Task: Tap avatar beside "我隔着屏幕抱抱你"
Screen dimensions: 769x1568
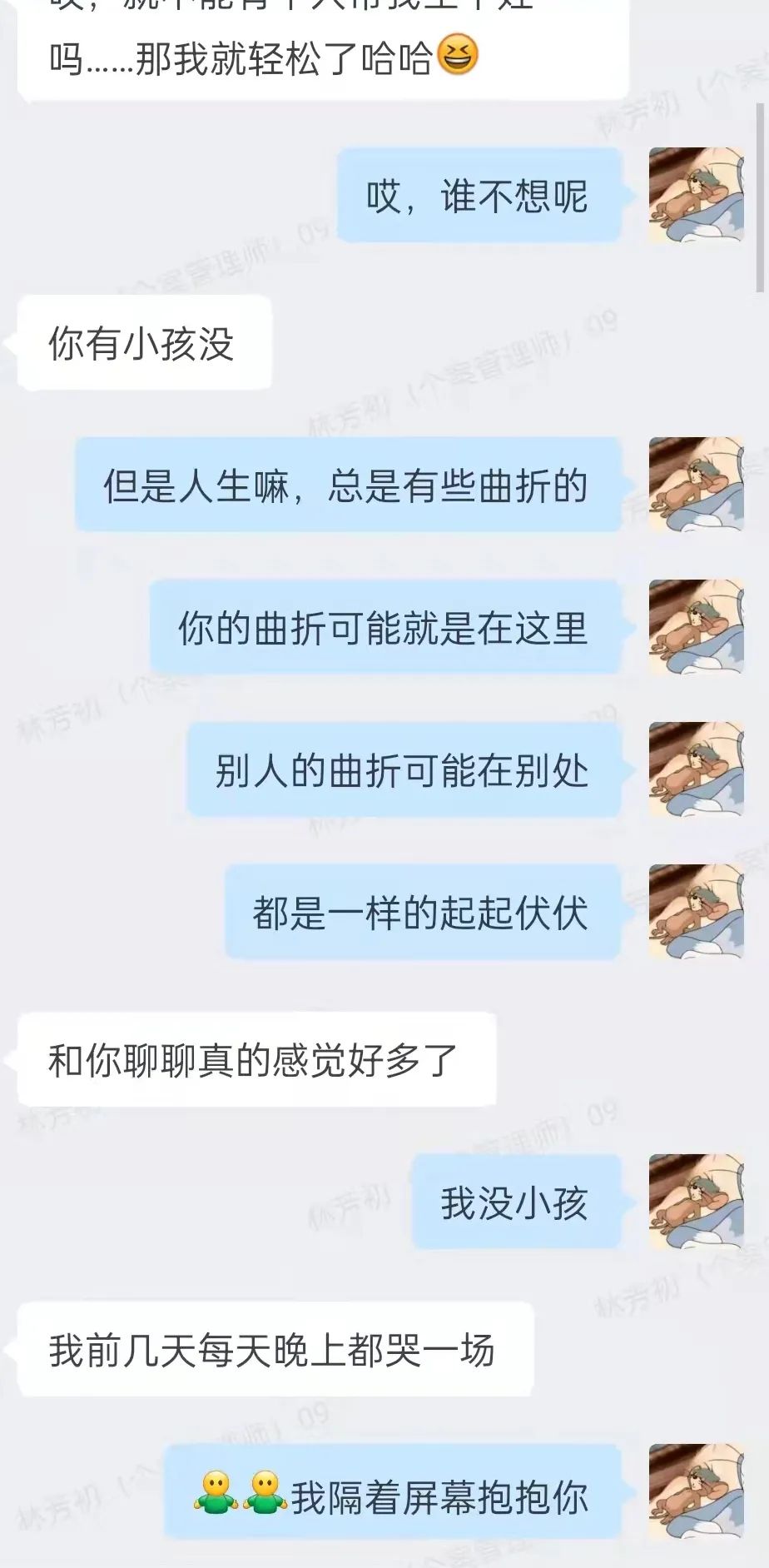Action: click(x=696, y=1491)
